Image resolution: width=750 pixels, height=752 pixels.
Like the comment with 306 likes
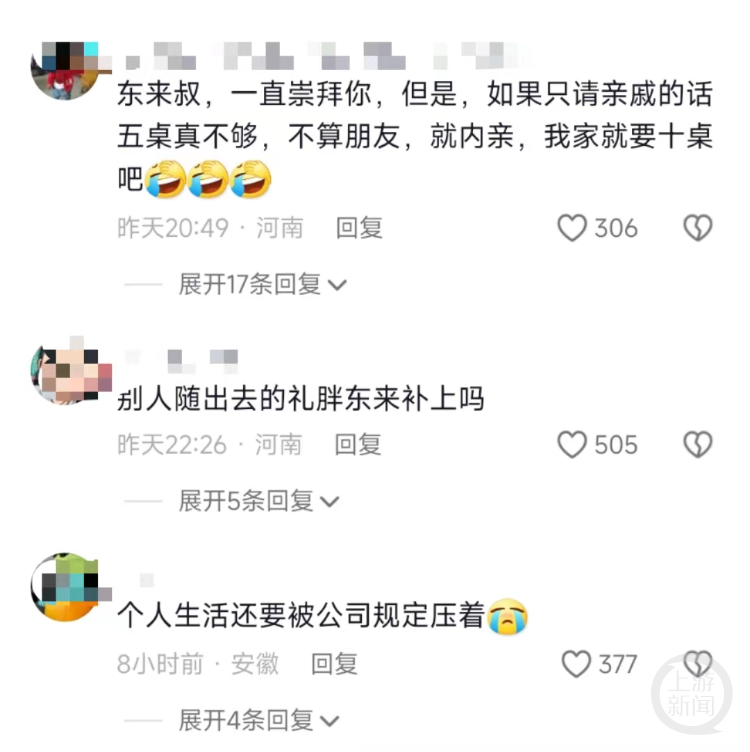(572, 228)
